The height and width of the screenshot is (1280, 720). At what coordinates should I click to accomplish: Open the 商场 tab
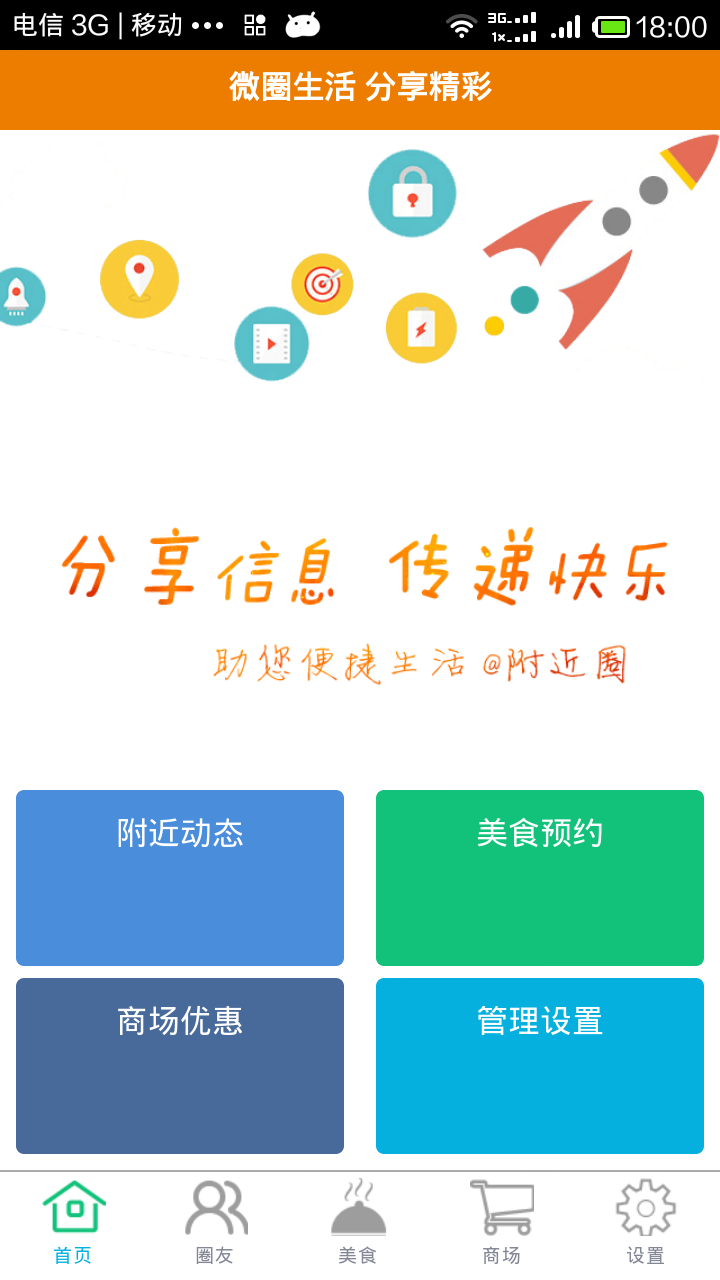(x=502, y=1223)
